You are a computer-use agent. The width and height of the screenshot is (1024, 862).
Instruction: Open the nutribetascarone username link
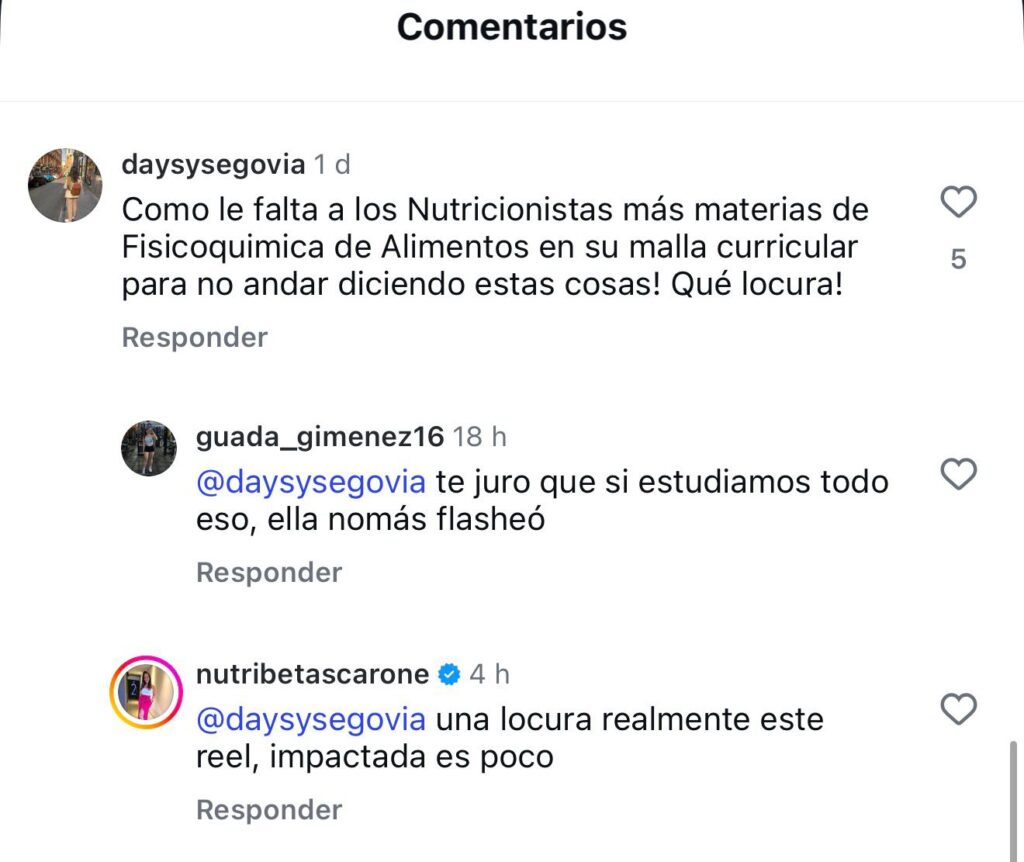tap(313, 674)
